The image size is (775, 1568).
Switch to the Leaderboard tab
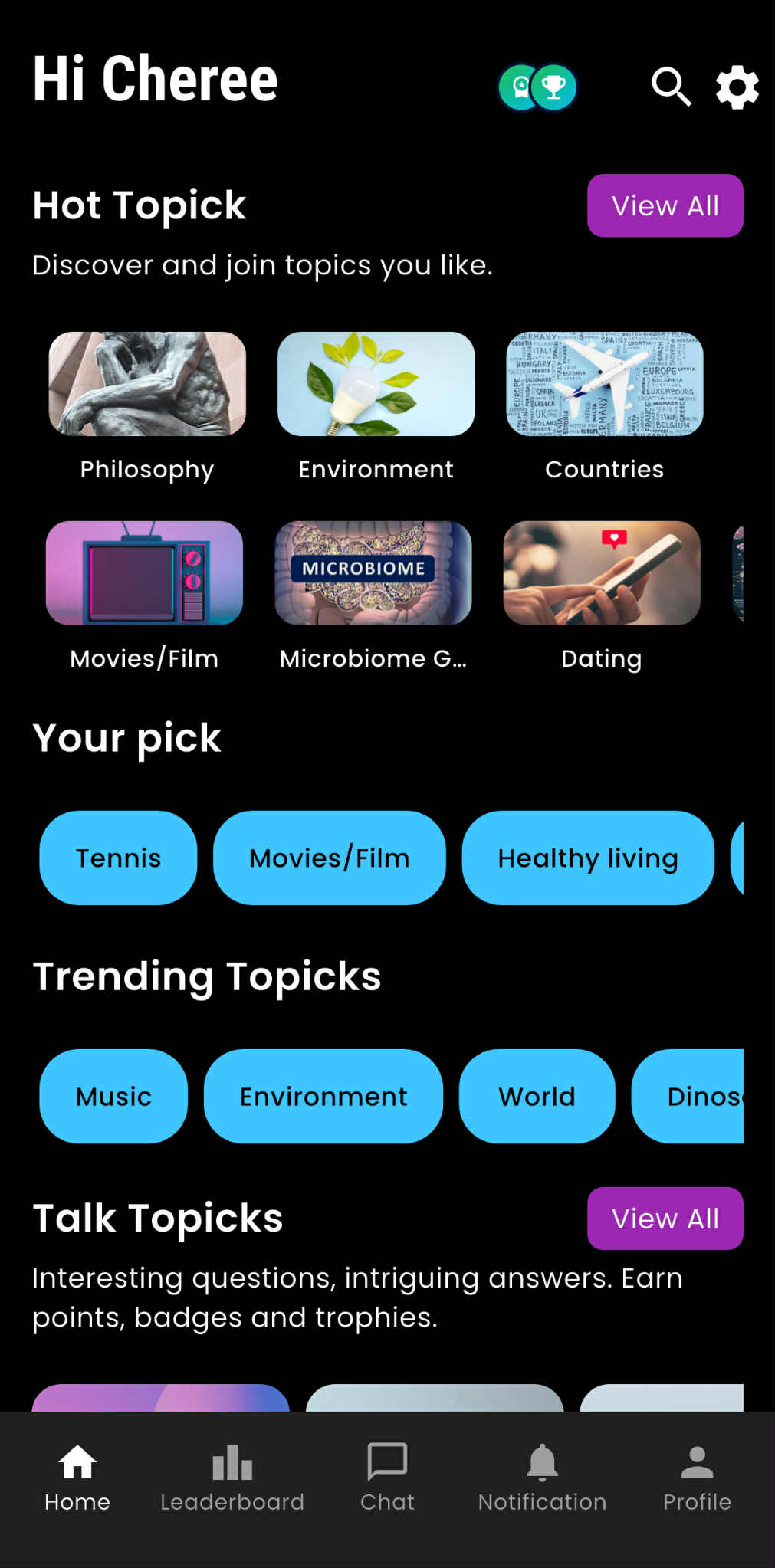pos(232,1478)
